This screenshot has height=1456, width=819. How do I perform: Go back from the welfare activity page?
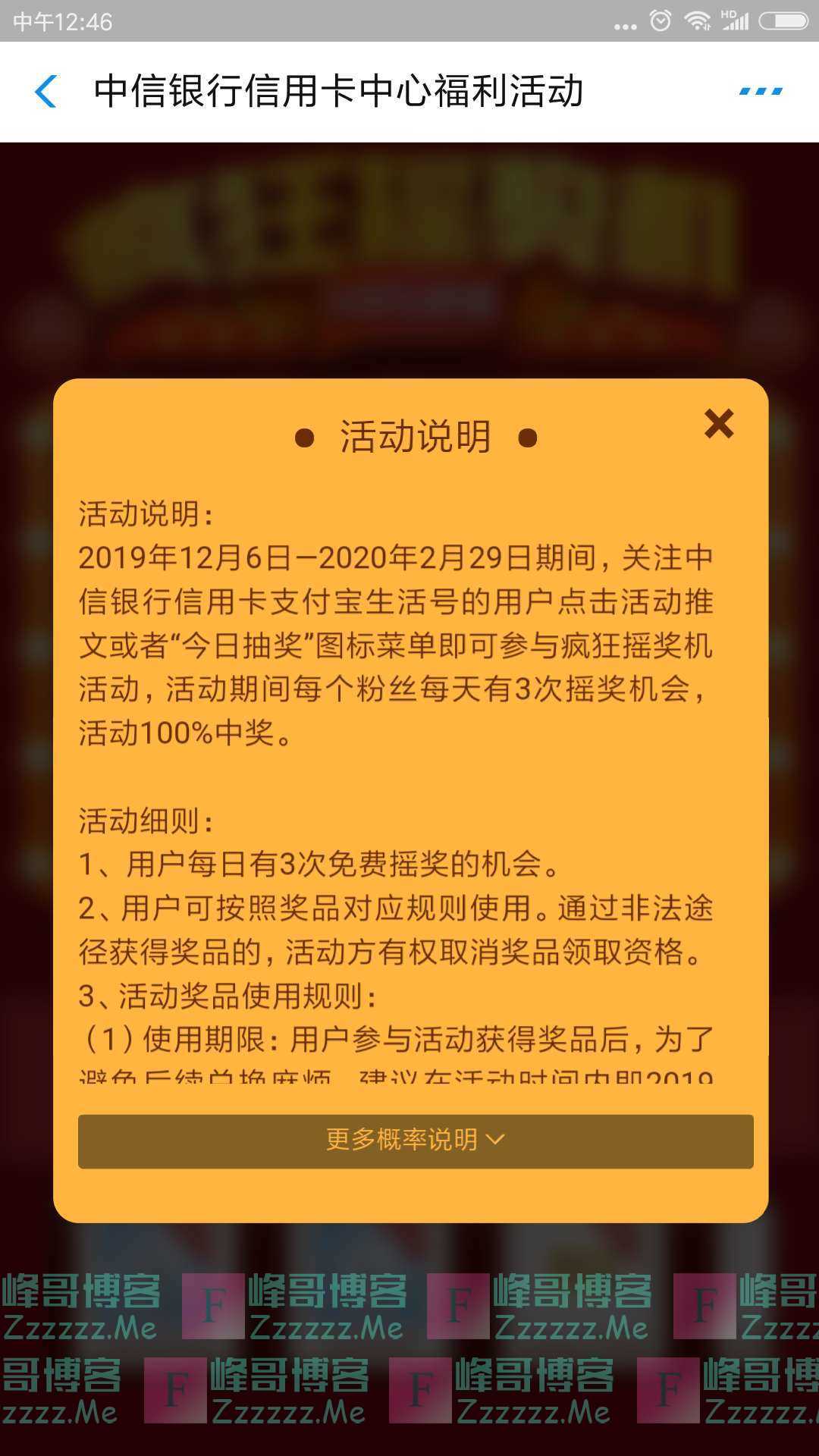[46, 92]
